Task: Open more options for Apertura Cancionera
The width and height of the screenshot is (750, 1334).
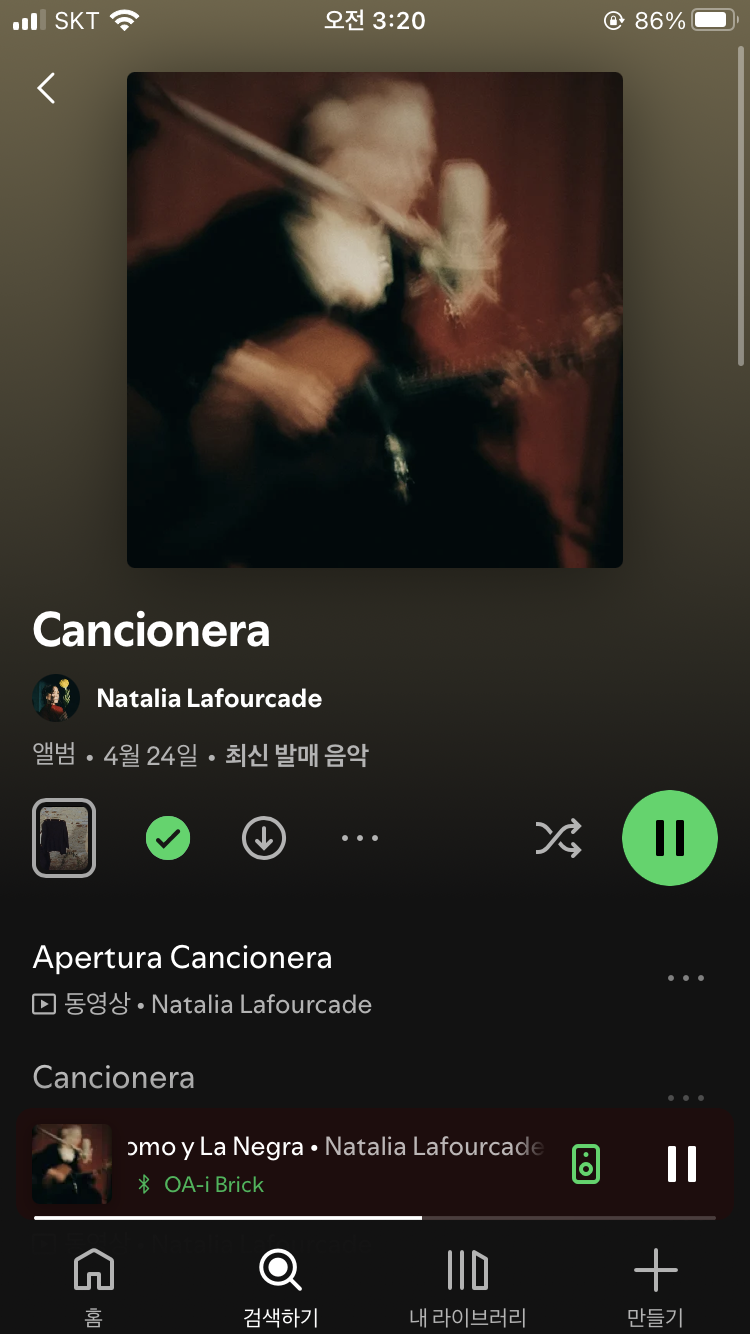Action: click(x=686, y=978)
